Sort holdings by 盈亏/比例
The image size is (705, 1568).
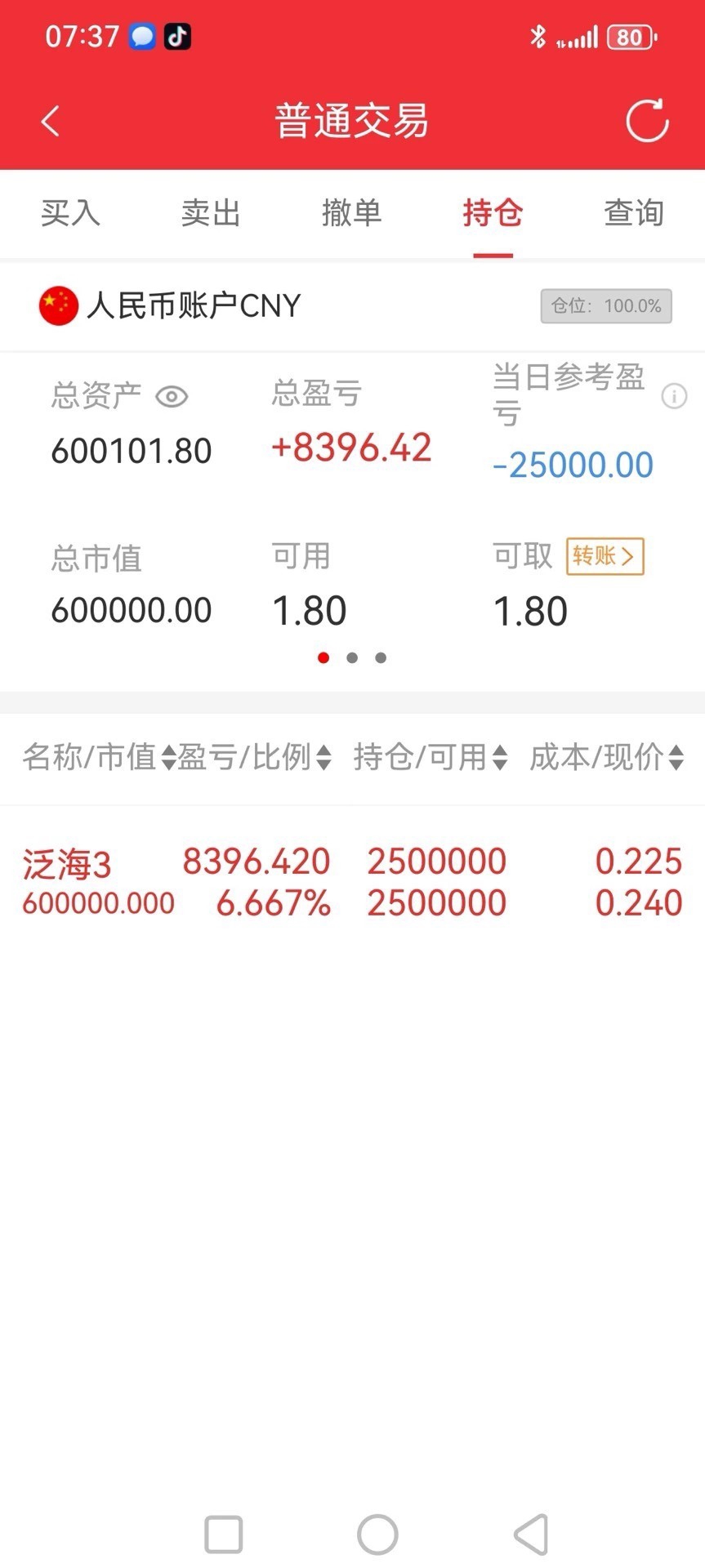click(x=254, y=758)
